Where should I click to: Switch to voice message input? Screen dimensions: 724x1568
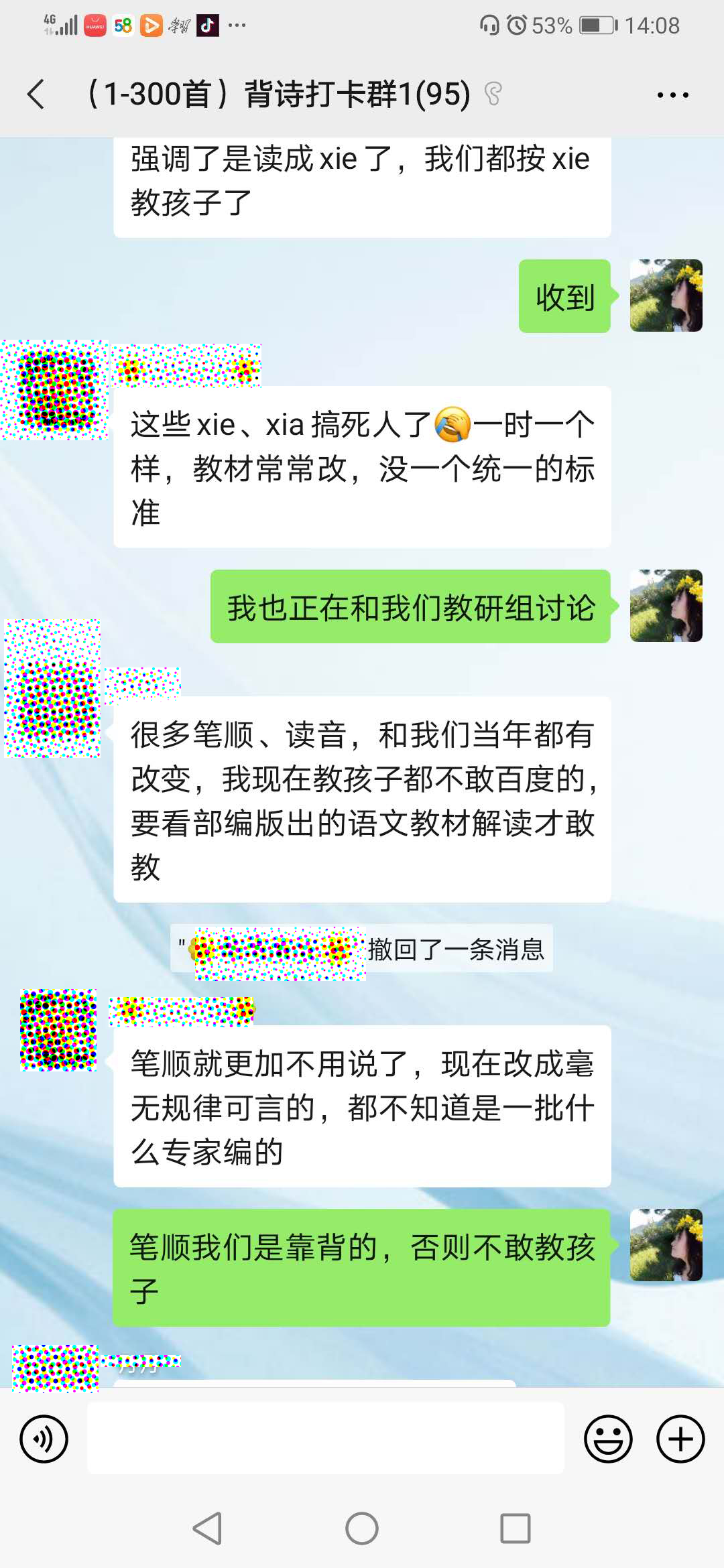[44, 1439]
